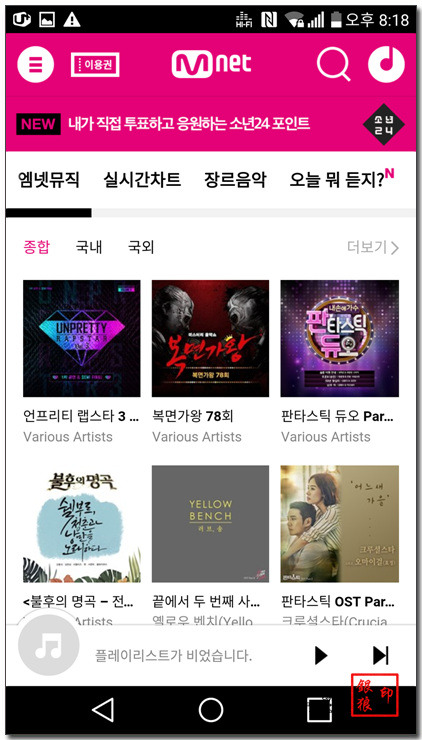The image size is (422, 740).
Task: Open the search magnifier icon
Action: pyautogui.click(x=333, y=64)
